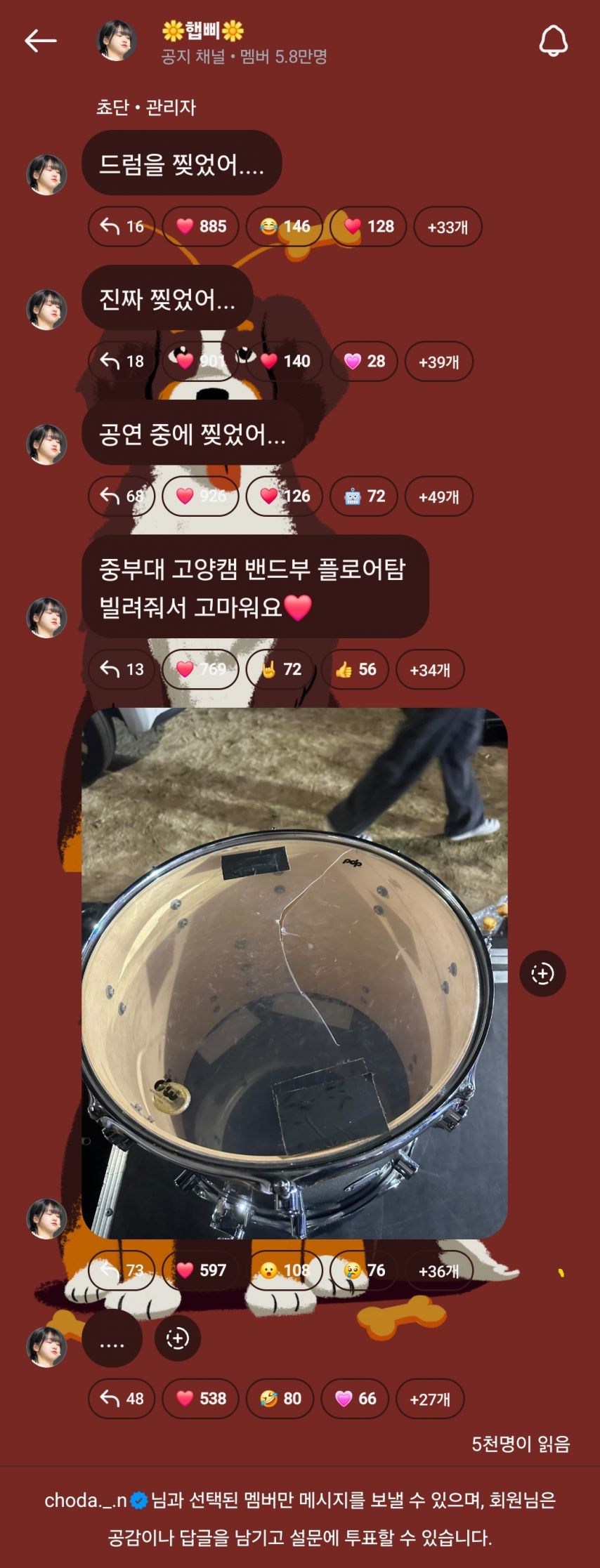
Task: Reply to the "드럼을 찢었어...." message
Action: [x=121, y=226]
